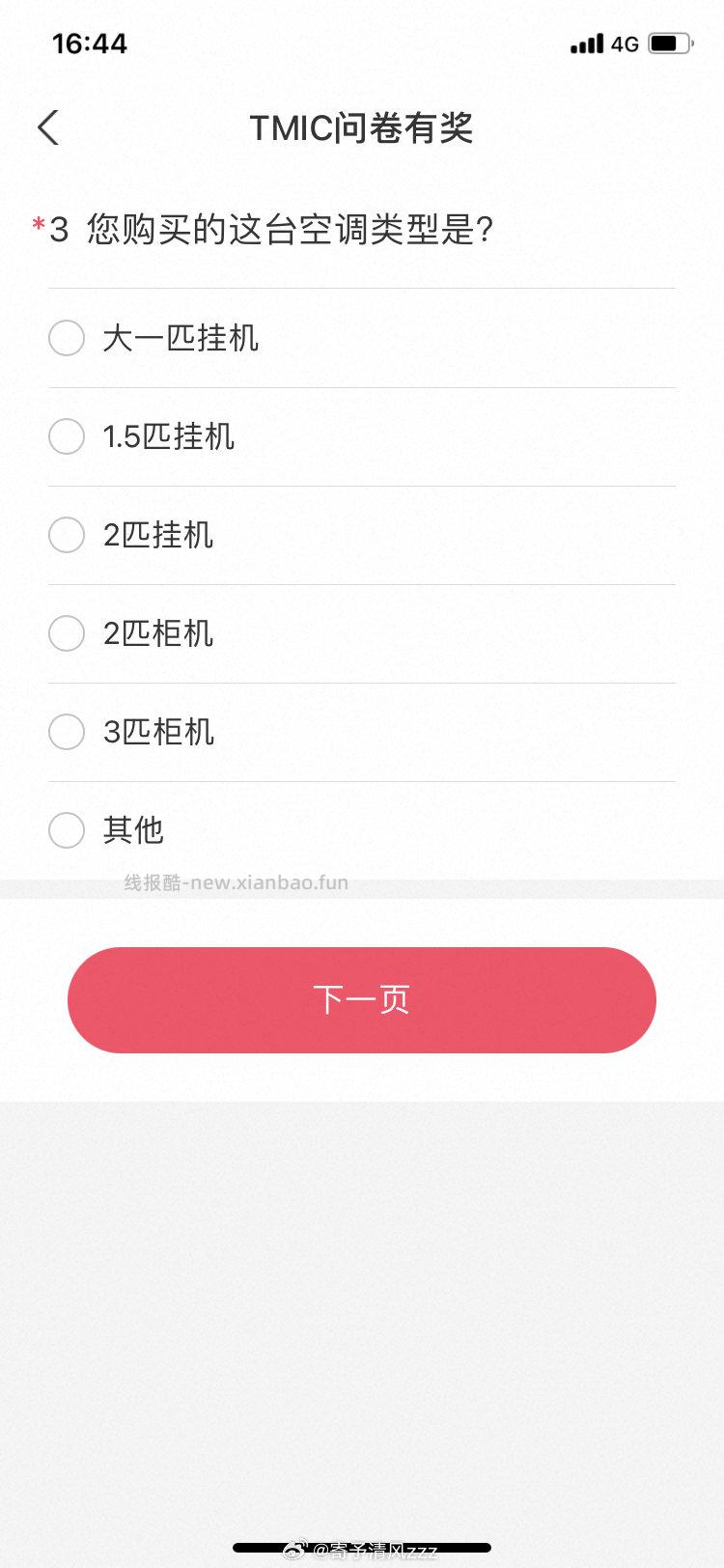This screenshot has height=1568, width=724.
Task: Tap the 16:44 clock in status bar
Action: pyautogui.click(x=90, y=43)
